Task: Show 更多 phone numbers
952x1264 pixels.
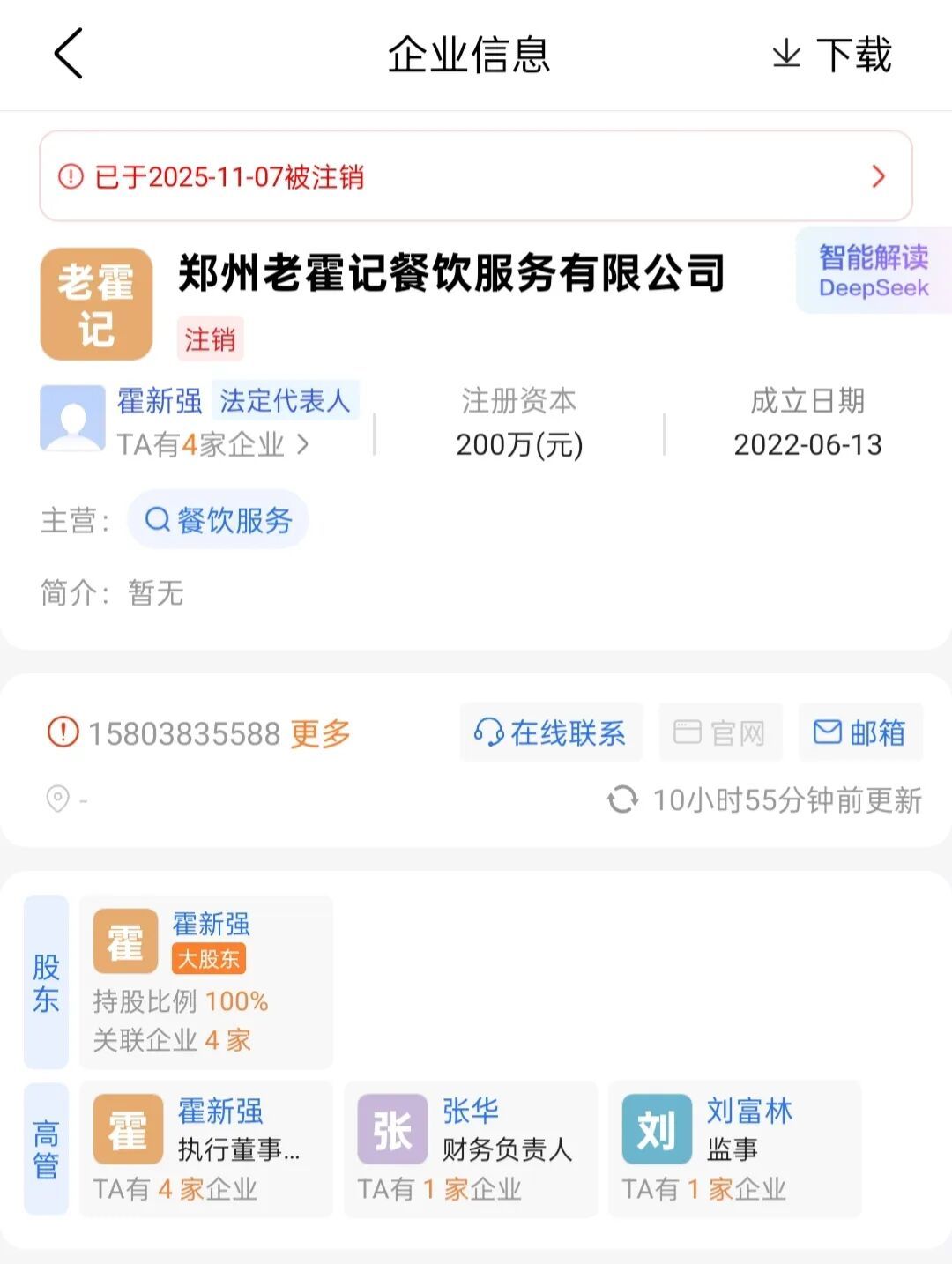Action: tap(320, 733)
